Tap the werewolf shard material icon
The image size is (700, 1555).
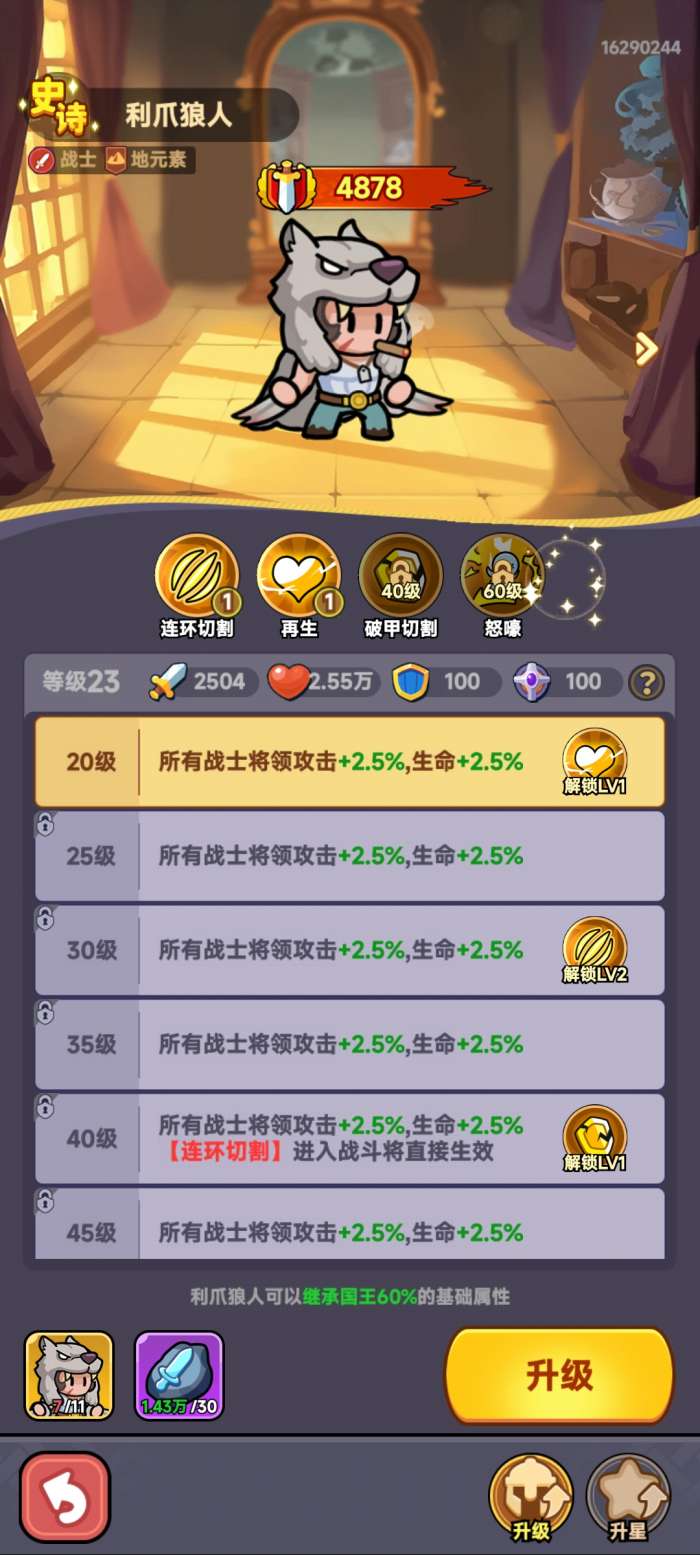69,1375
